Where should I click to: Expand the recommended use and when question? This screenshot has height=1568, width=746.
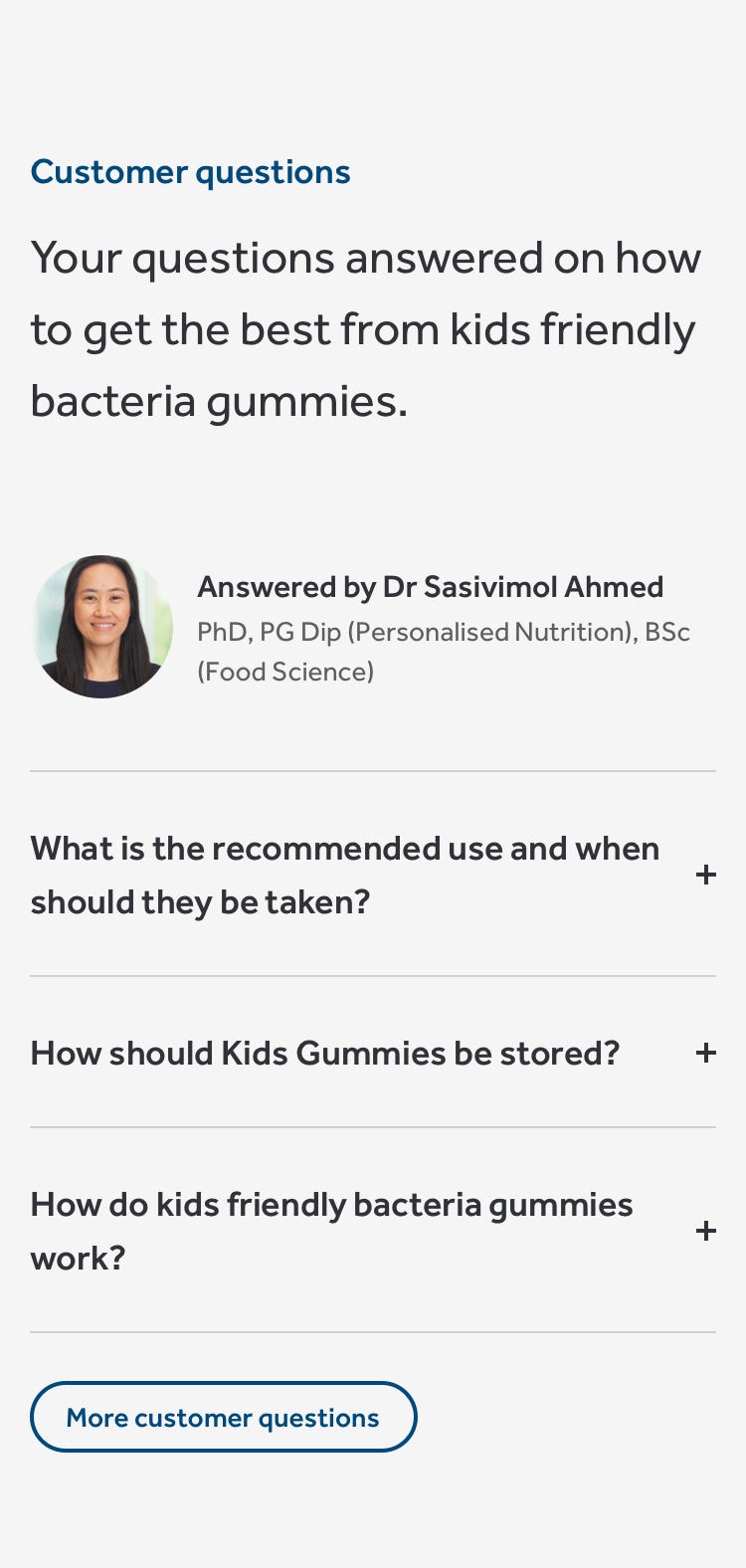705,875
